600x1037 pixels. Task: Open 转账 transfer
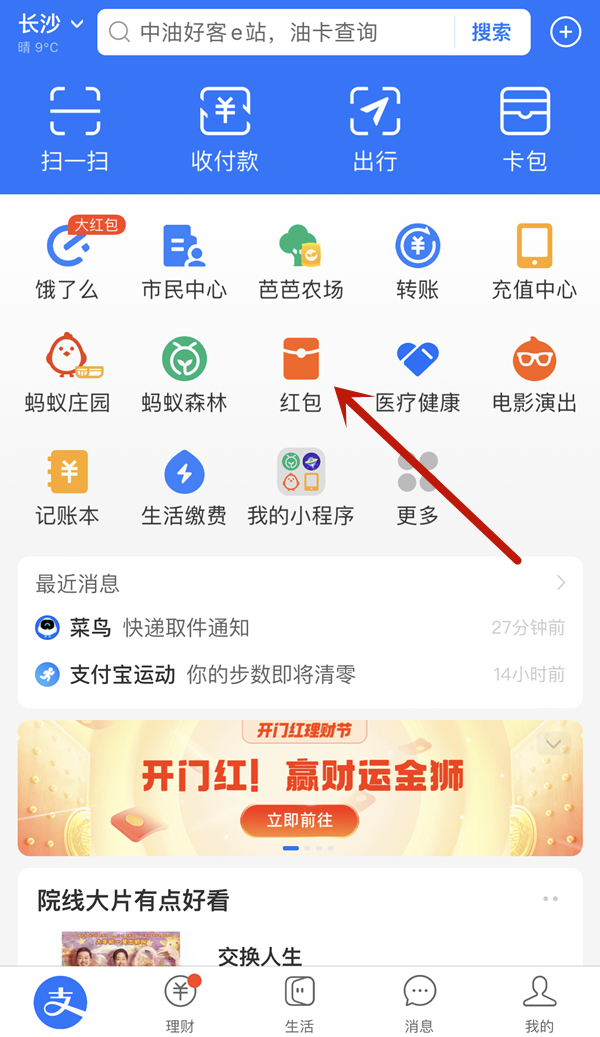pos(417,262)
